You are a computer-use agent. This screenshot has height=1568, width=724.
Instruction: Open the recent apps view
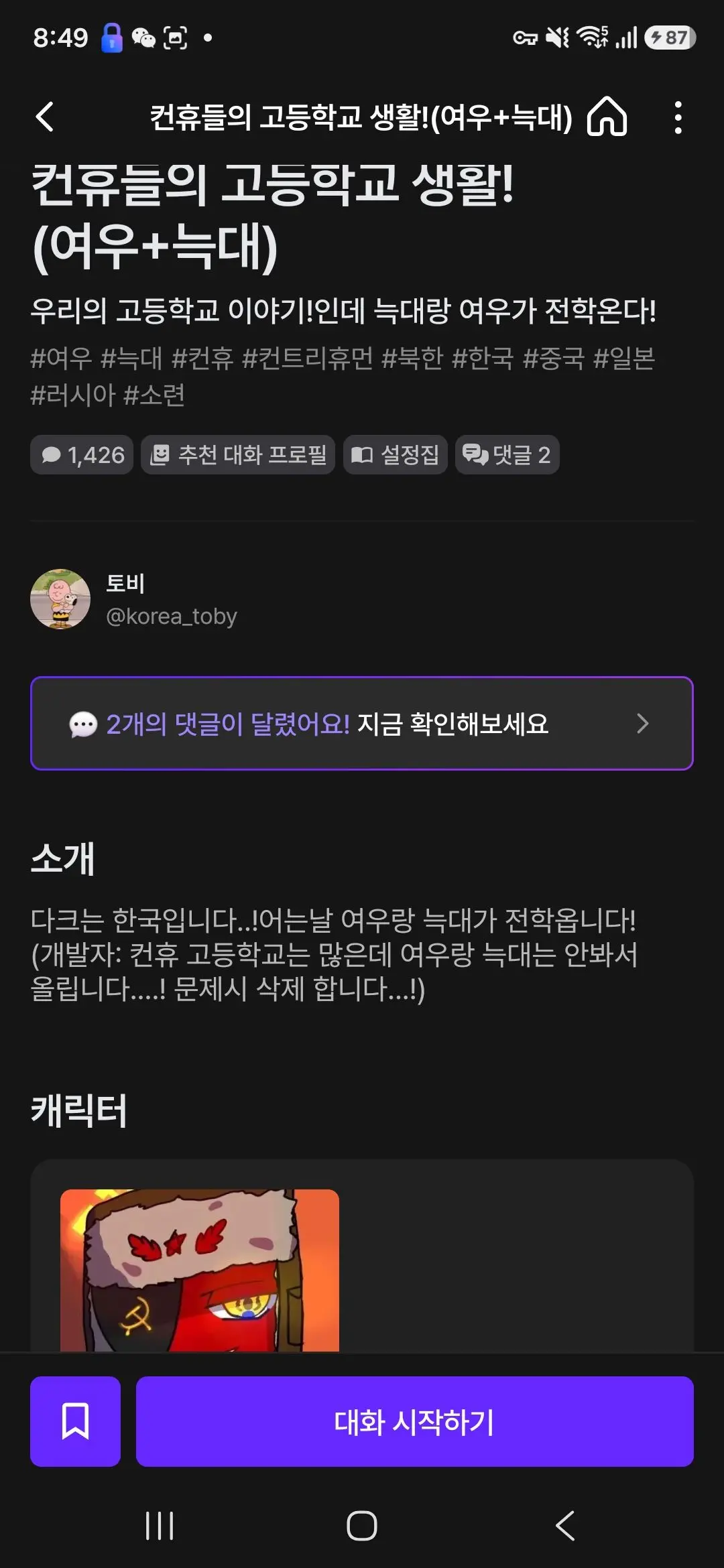(x=160, y=1526)
